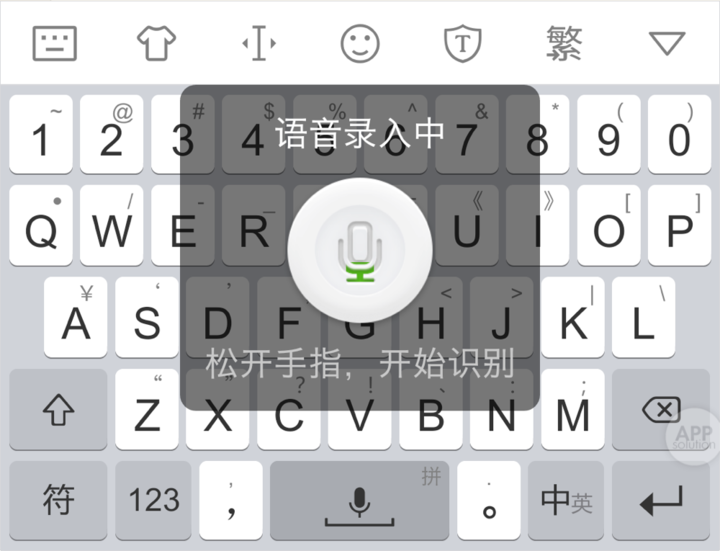The height and width of the screenshot is (551, 720).
Task: Open symbols panel 符
Action: click(x=59, y=500)
